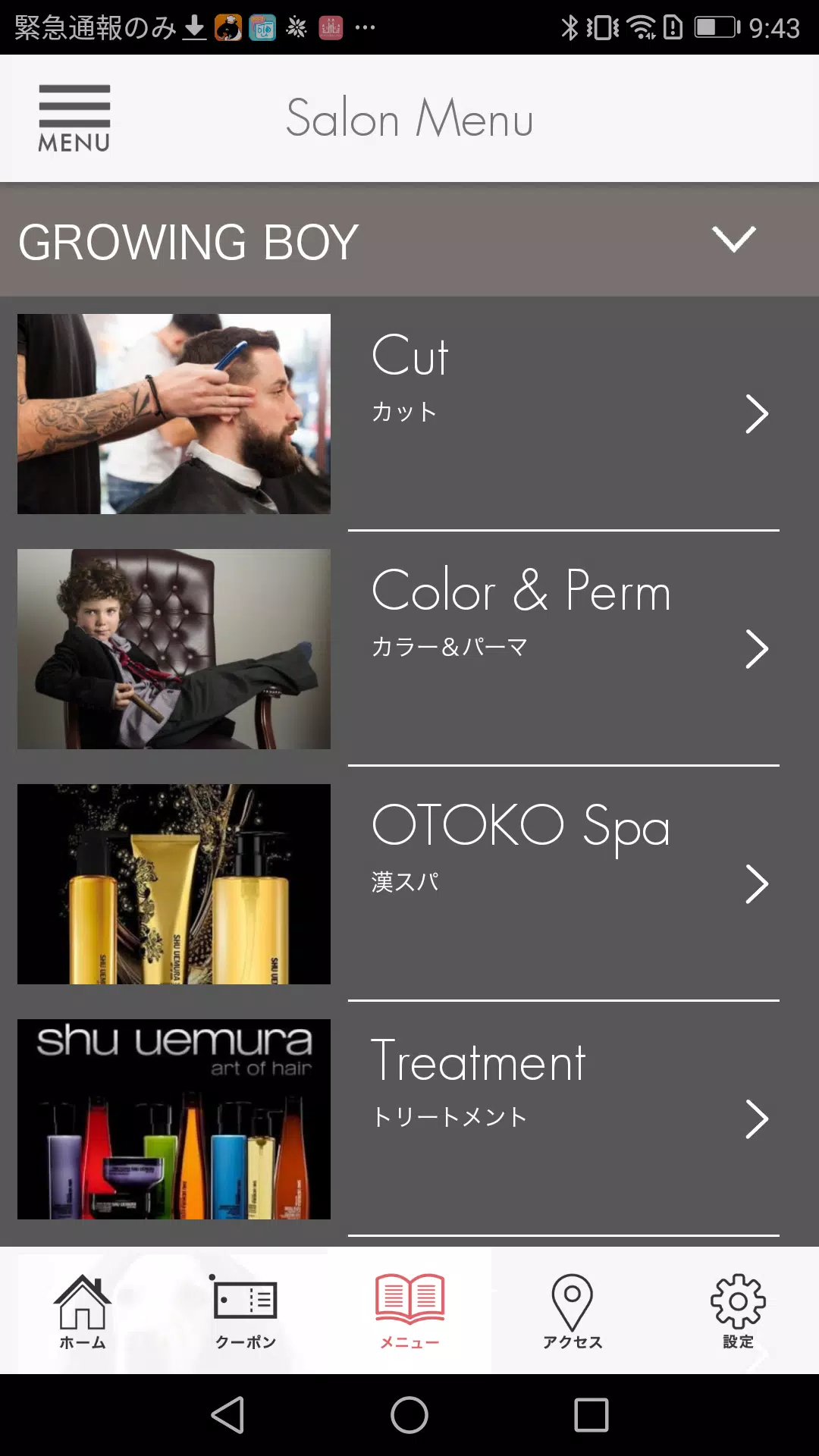
Task: Go to the ホーム tab
Action: 83,1312
